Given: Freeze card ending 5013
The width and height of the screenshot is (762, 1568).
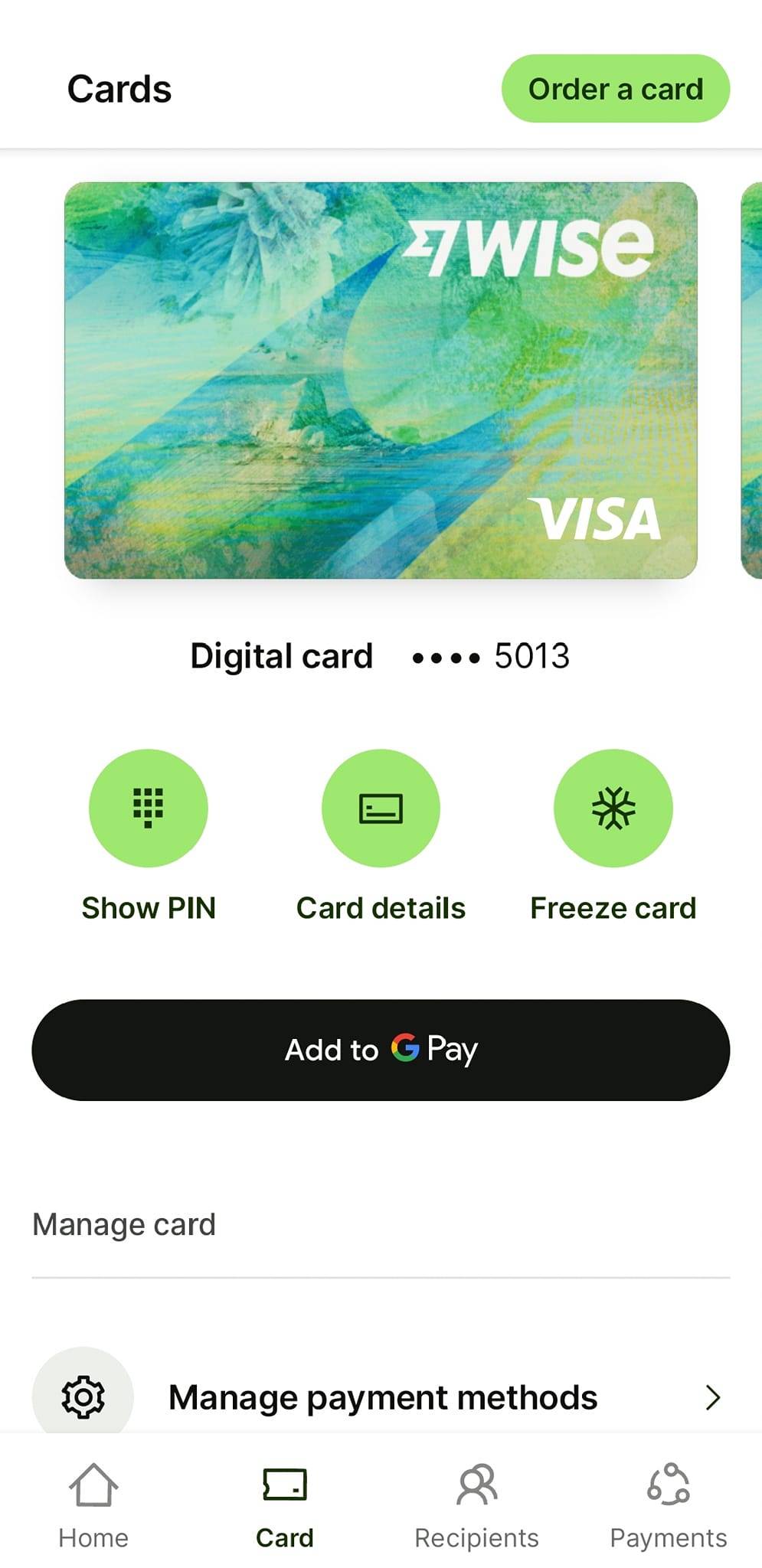Looking at the screenshot, I should point(613,808).
